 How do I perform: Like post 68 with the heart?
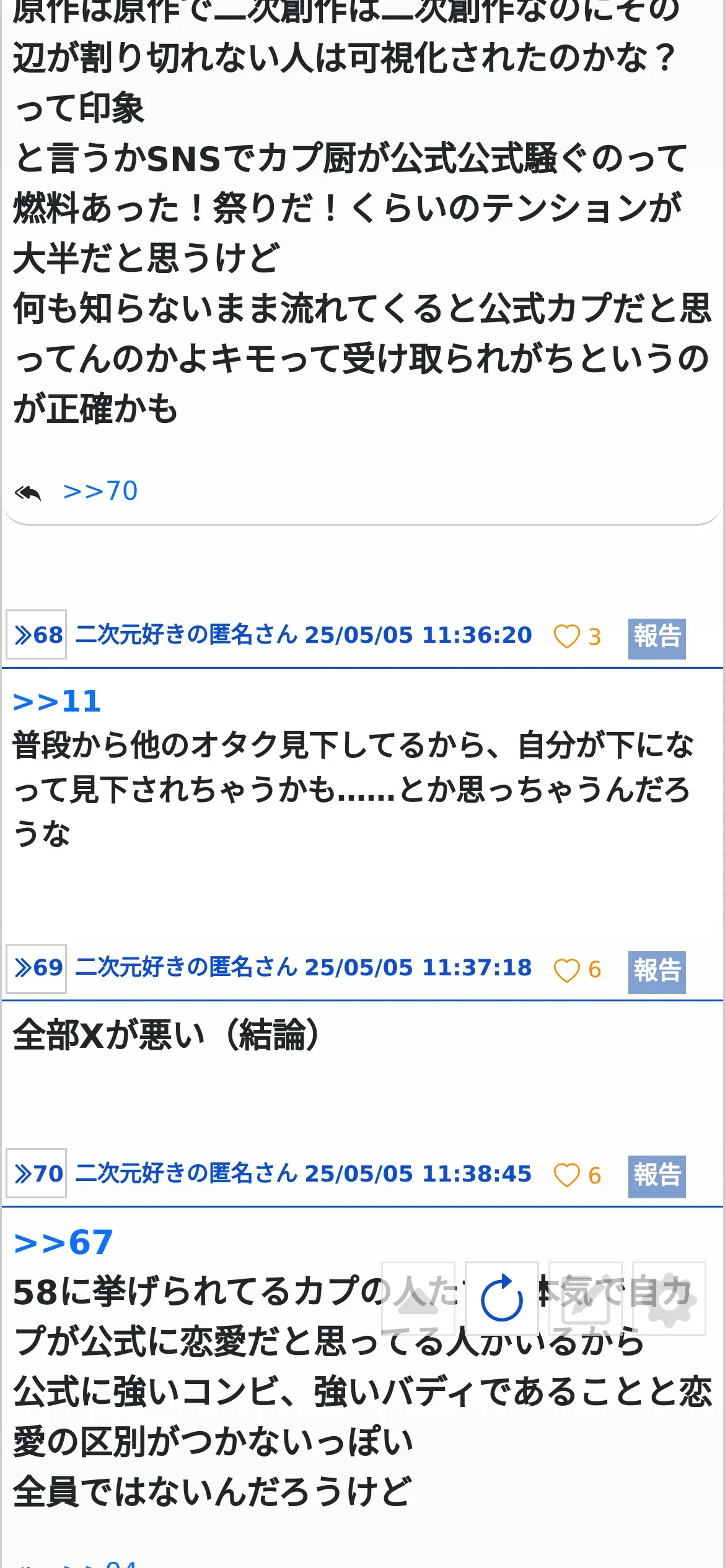(566, 637)
